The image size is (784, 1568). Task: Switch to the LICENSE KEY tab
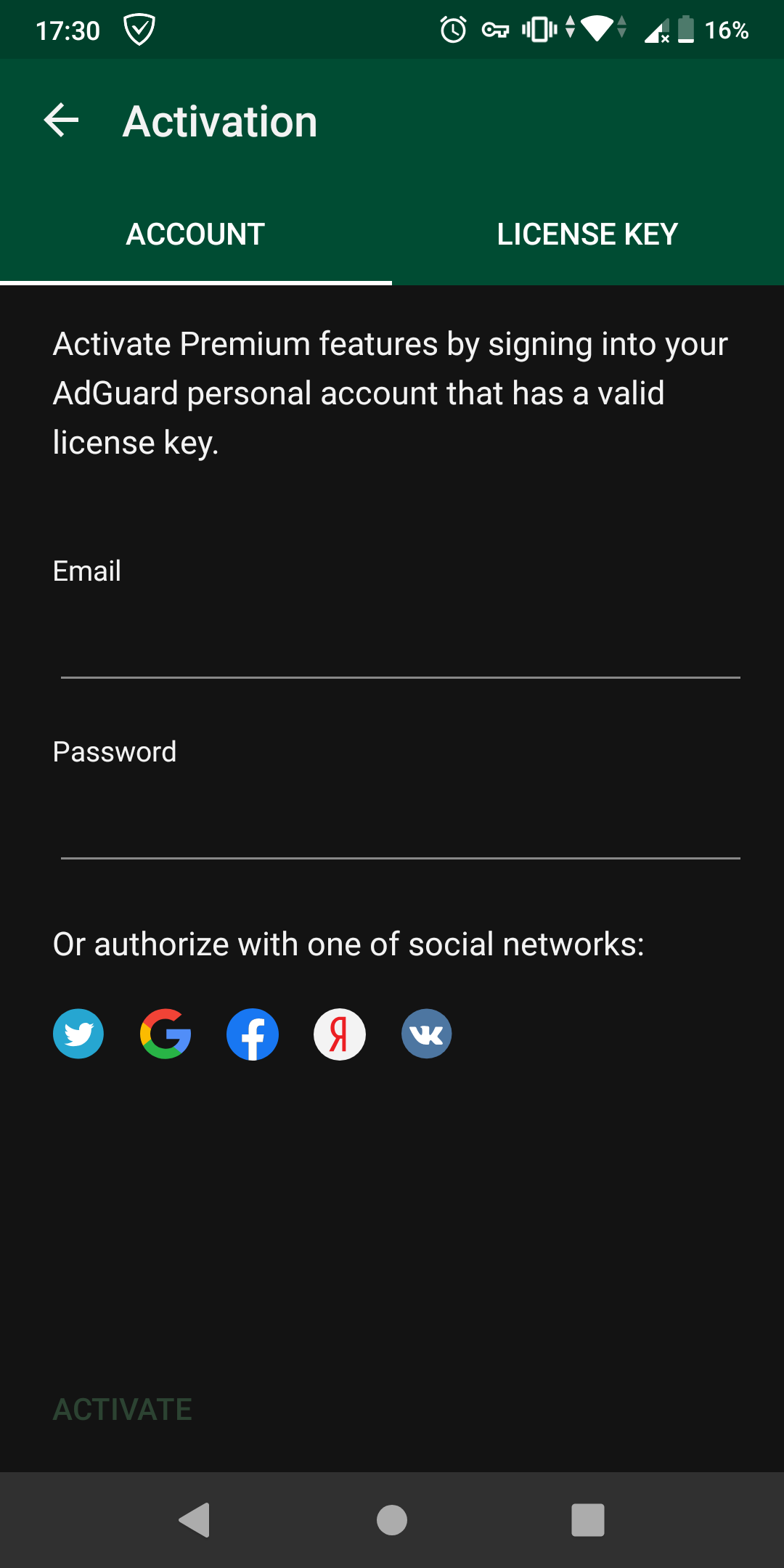pyautogui.click(x=588, y=234)
